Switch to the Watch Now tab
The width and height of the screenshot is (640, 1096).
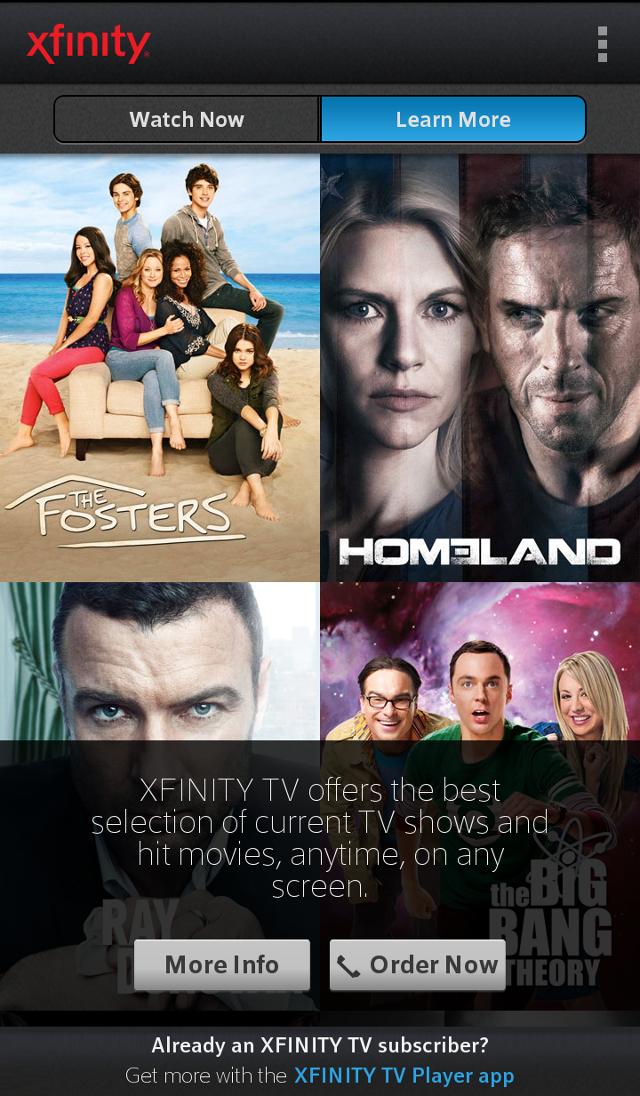[x=187, y=120]
